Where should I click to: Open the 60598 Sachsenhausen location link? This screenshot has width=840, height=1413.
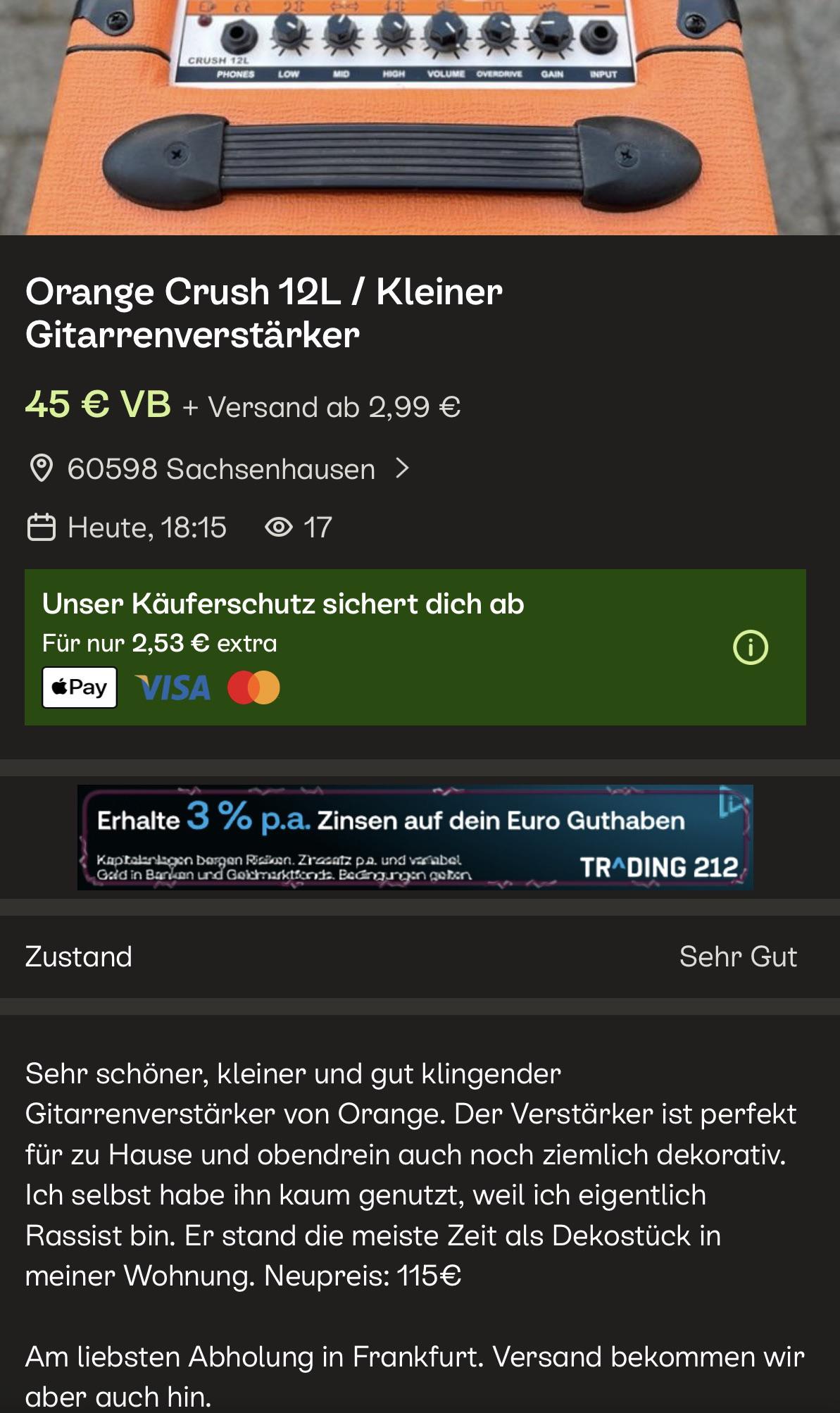219,469
